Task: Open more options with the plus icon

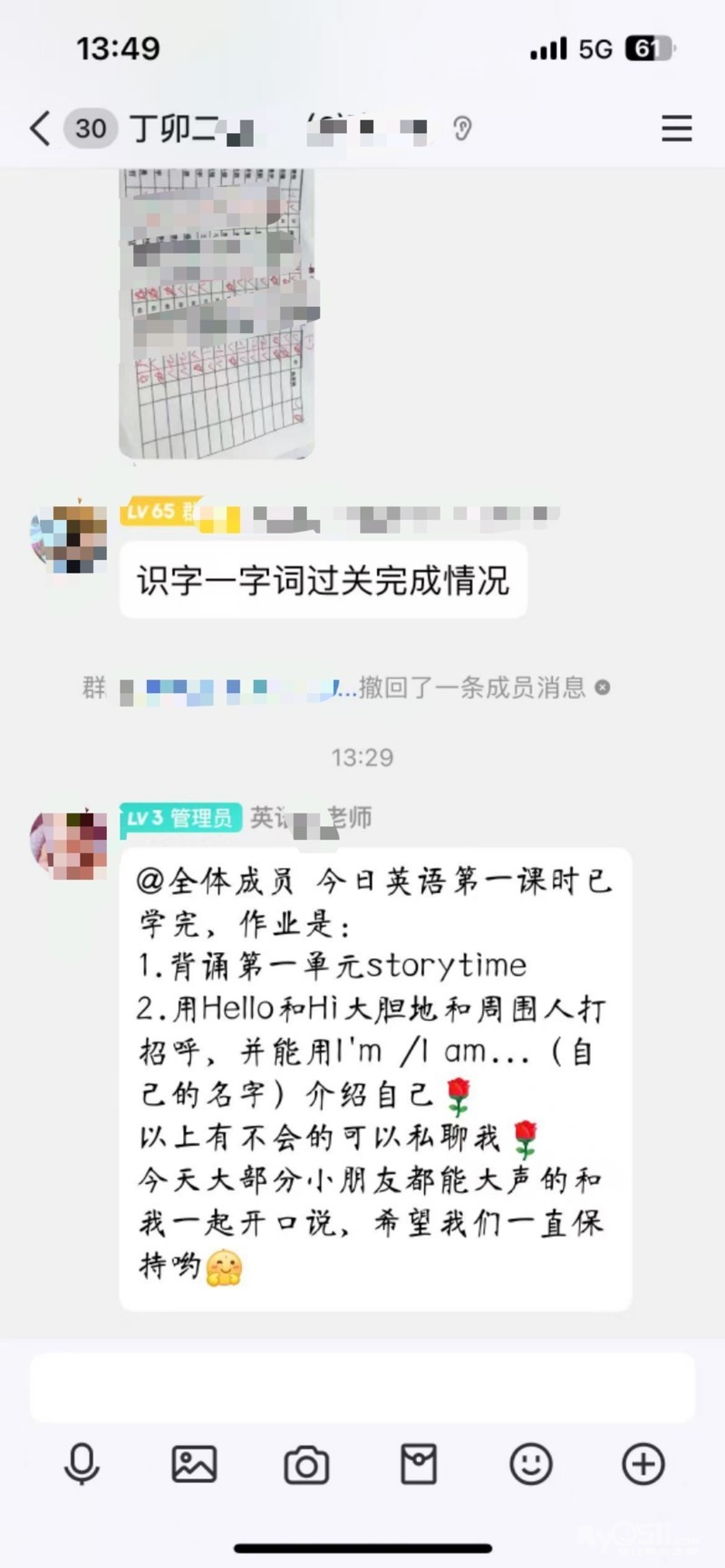Action: (x=643, y=1464)
